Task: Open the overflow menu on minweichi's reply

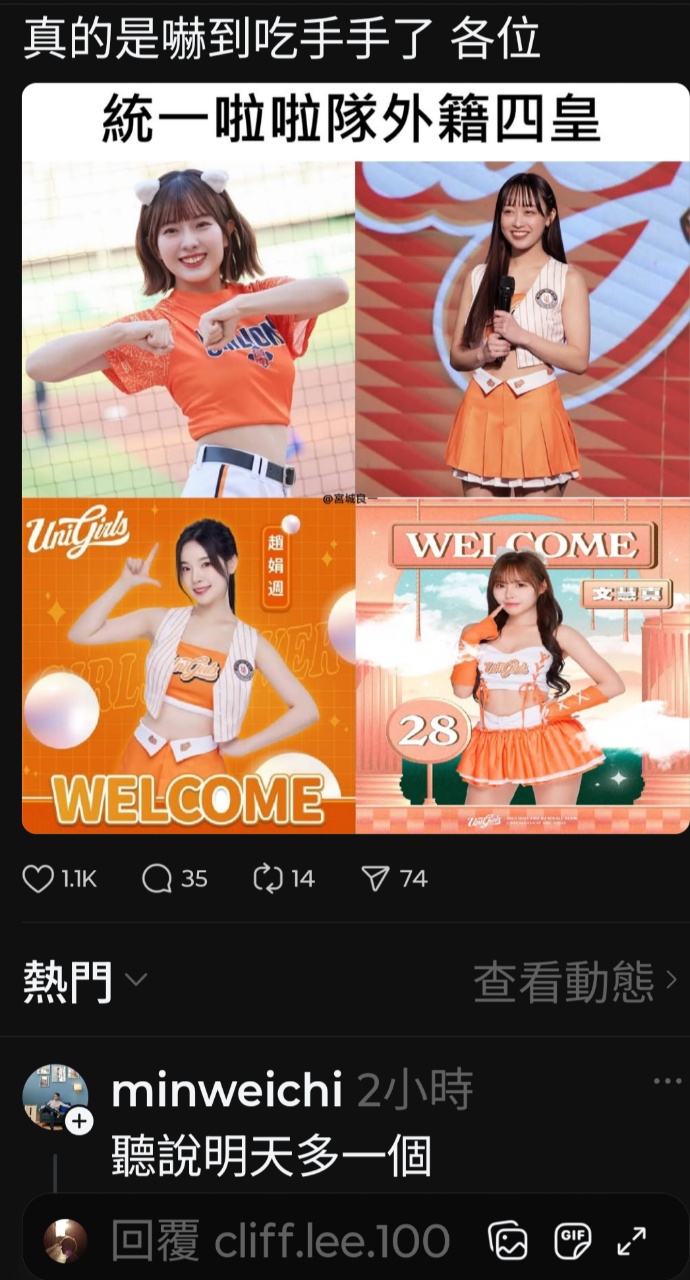Action: click(666, 1082)
